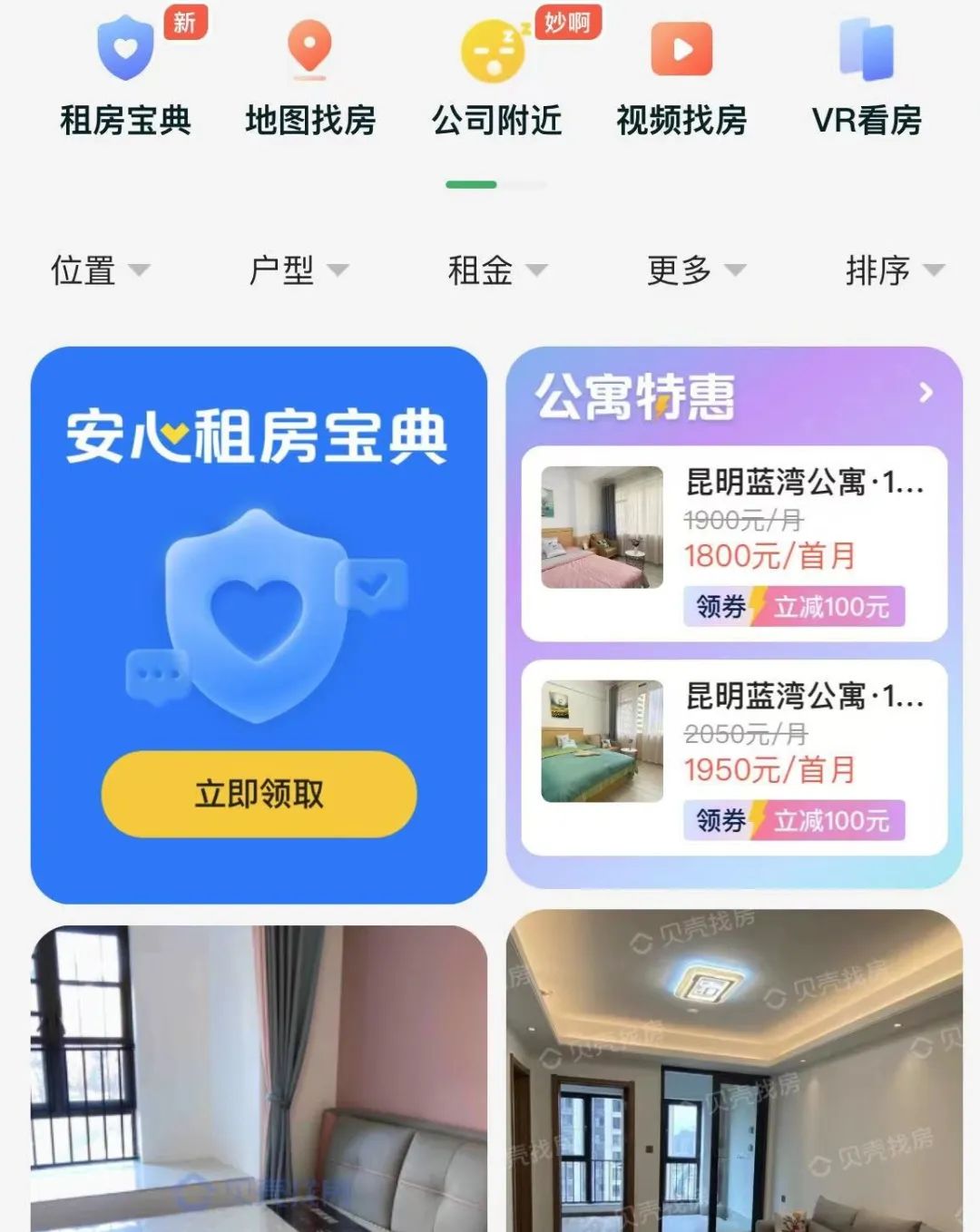Expand 公寓特惠 via the right arrow

pos(926,394)
